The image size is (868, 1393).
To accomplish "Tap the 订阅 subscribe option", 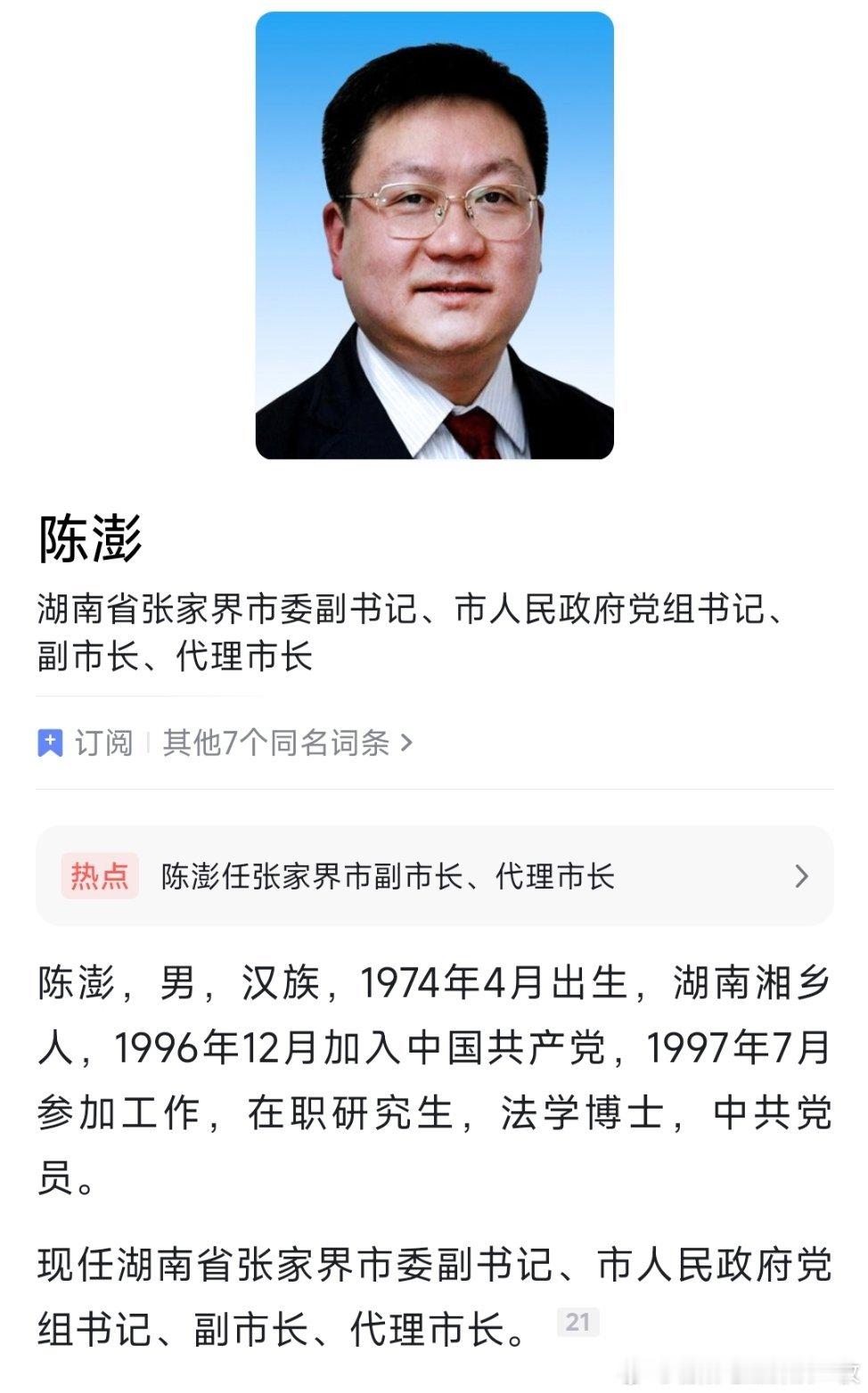I will [x=104, y=743].
